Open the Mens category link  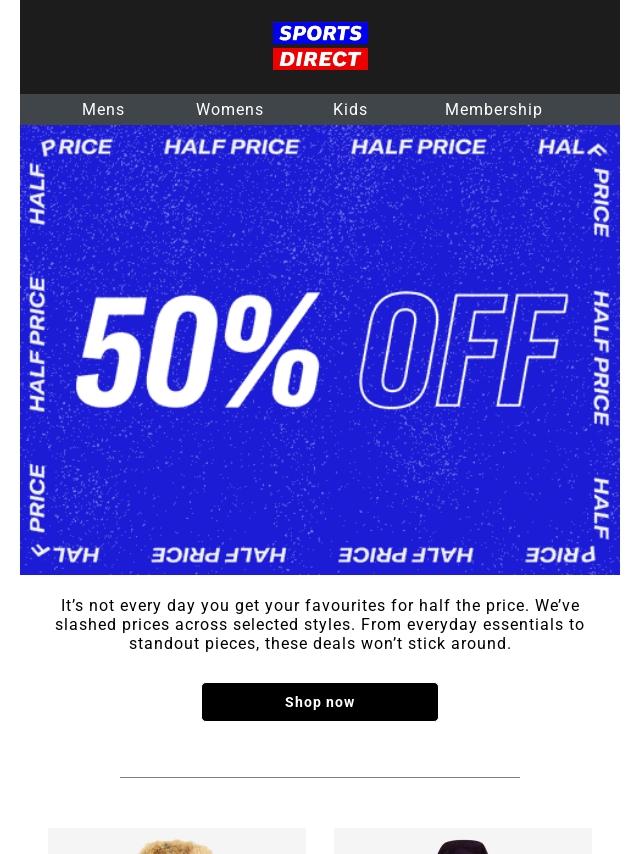pos(103,109)
